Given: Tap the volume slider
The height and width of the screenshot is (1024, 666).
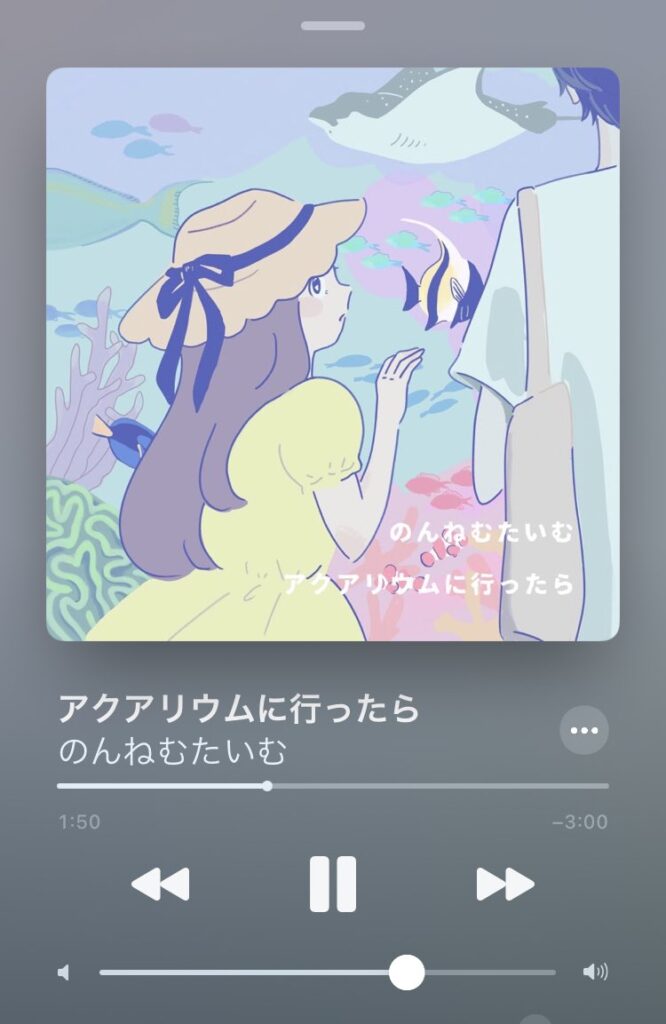Looking at the screenshot, I should 327,972.
